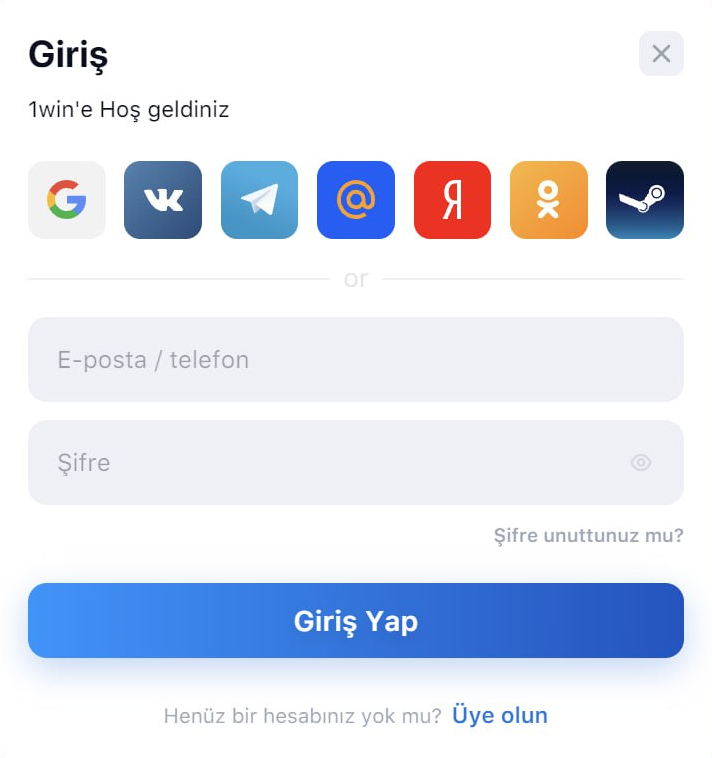Tap the Giriş Yap button
The width and height of the screenshot is (712, 758).
pyautogui.click(x=355, y=621)
